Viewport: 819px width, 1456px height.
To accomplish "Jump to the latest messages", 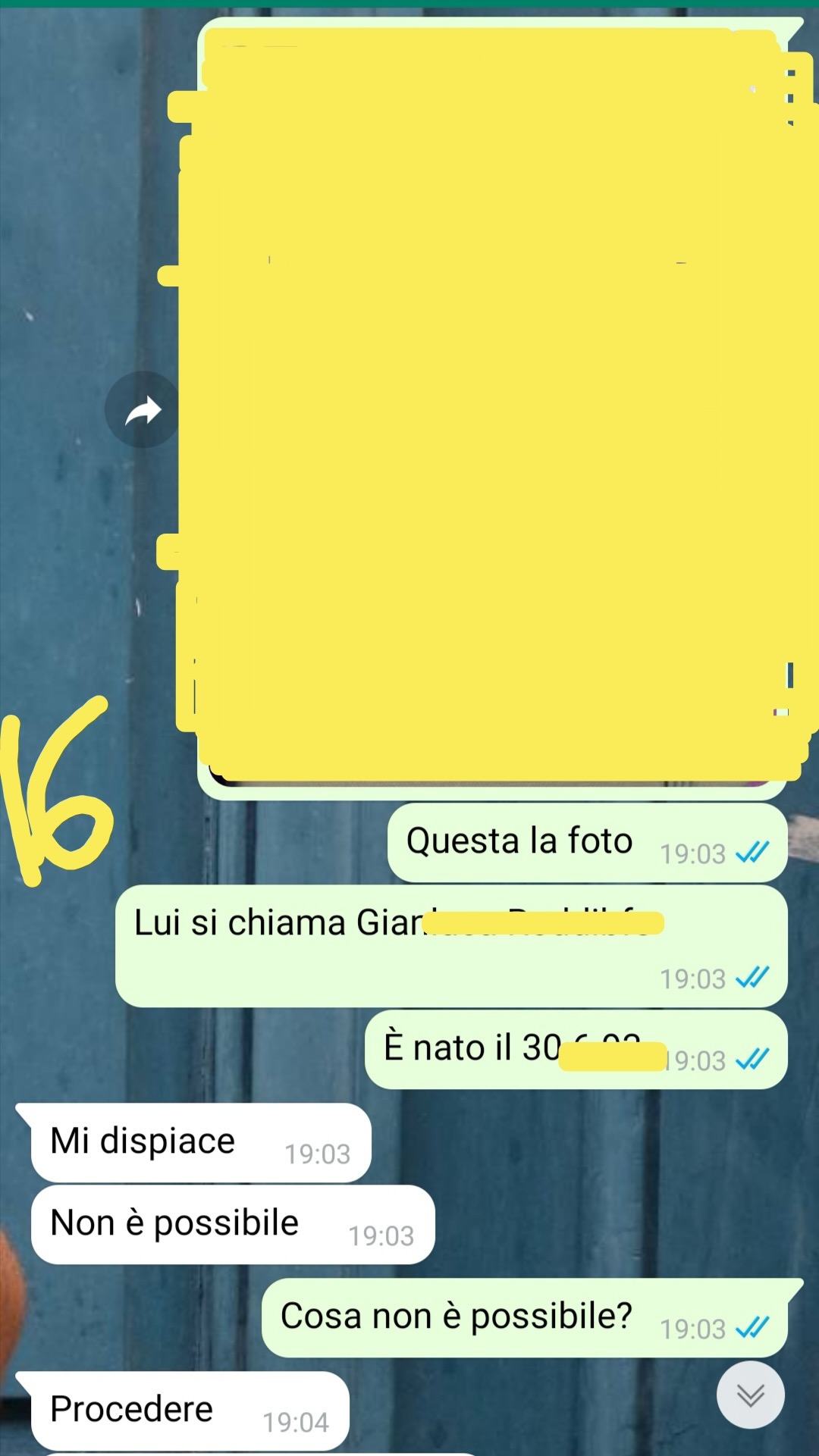I will coord(750,1395).
